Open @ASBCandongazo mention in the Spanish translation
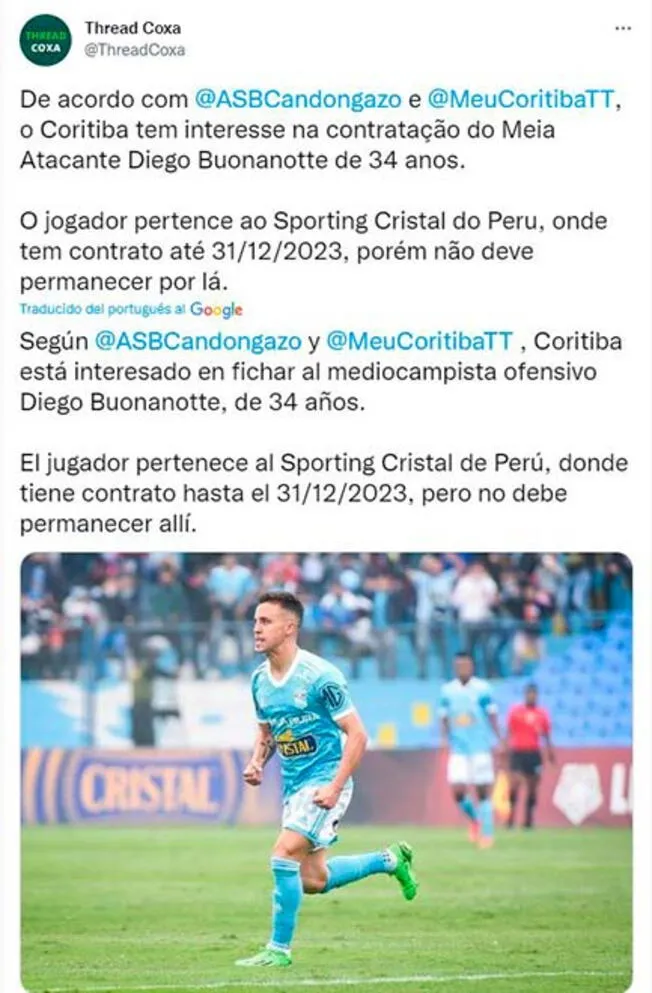This screenshot has width=652, height=993. (197, 341)
